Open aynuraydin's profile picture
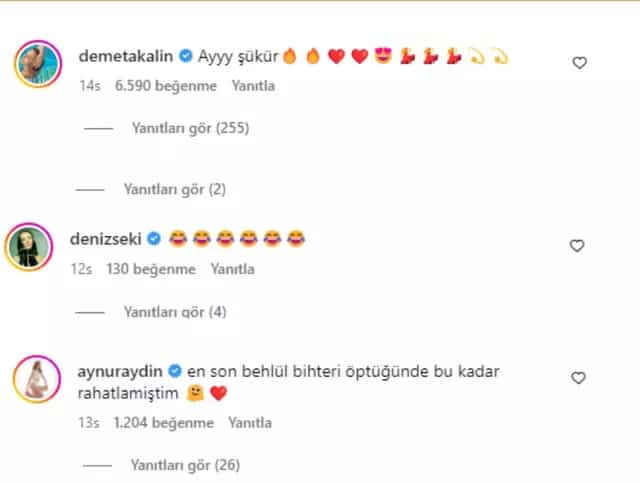The height and width of the screenshot is (483, 640). tap(38, 381)
